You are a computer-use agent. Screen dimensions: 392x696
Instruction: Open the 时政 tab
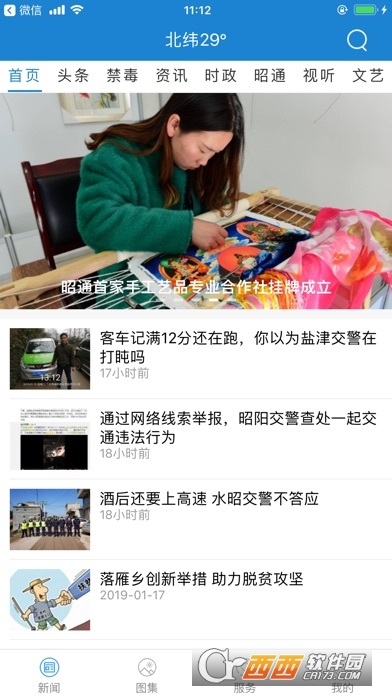[x=221, y=75]
